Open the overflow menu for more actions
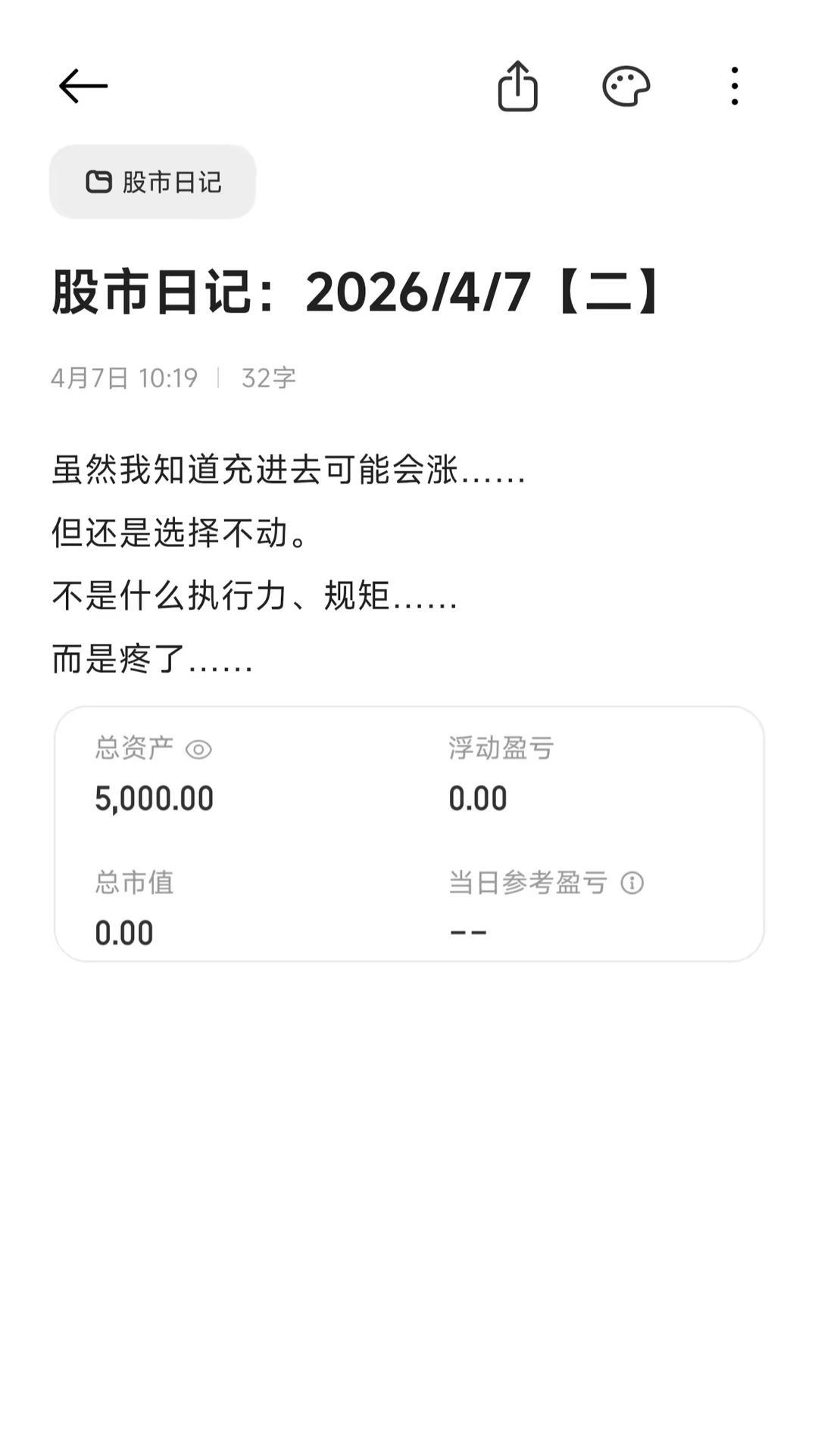This screenshot has width=818, height=1456. coord(732,86)
